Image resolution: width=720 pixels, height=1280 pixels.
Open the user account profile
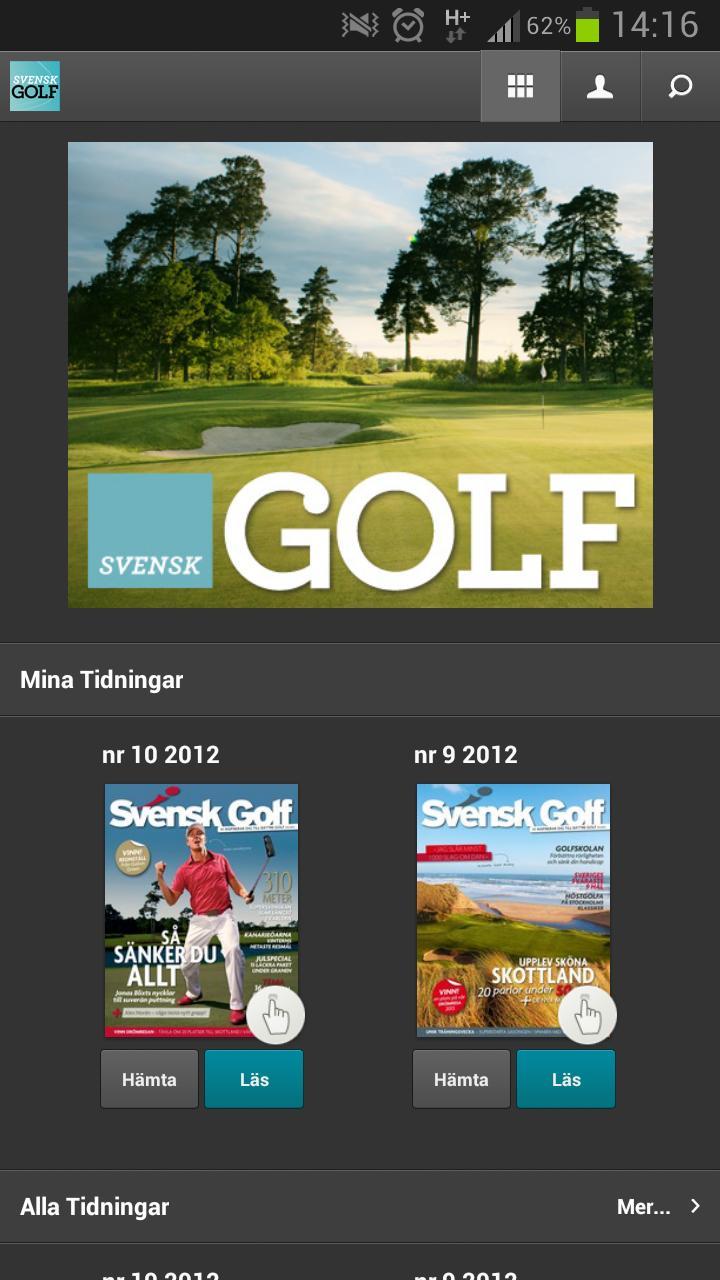[x=600, y=87]
